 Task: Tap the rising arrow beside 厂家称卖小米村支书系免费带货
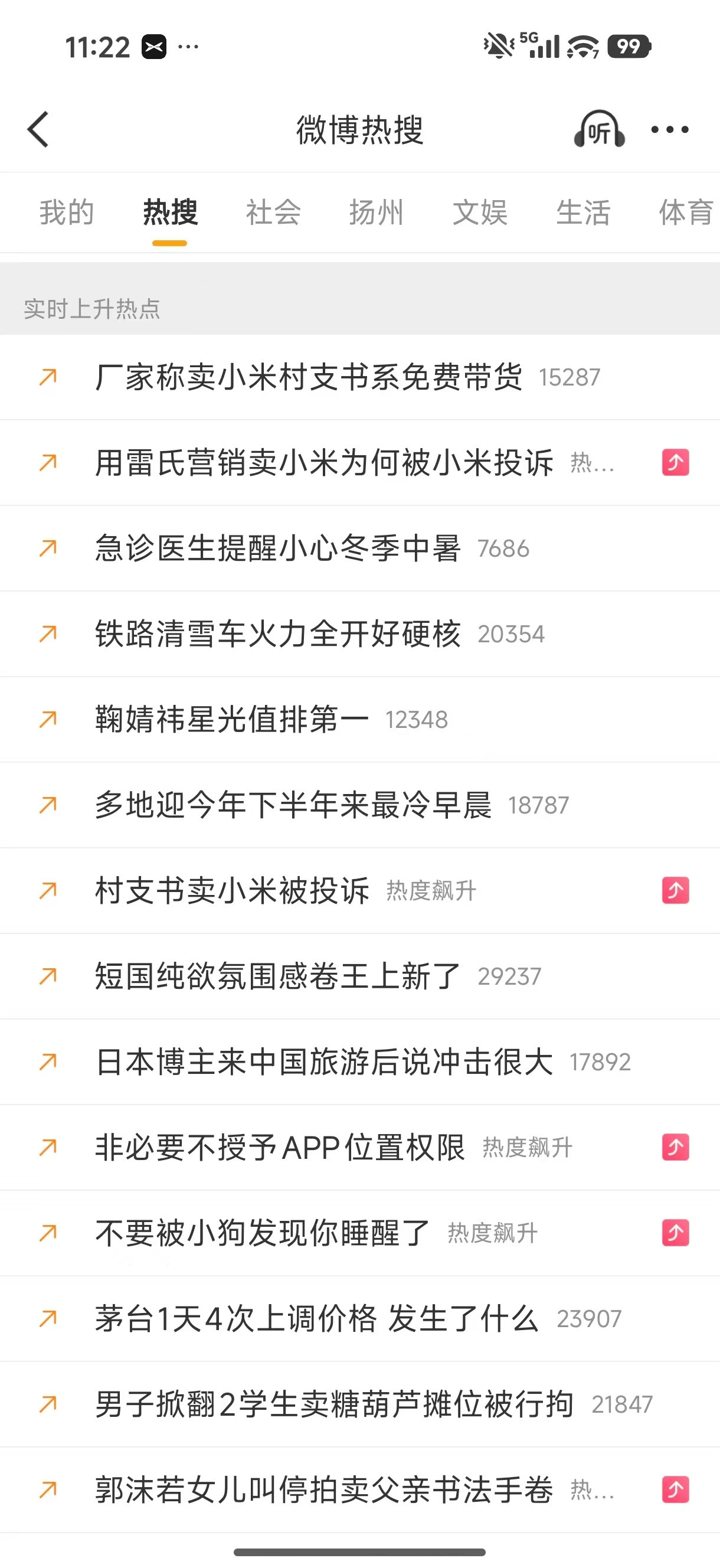(x=48, y=377)
